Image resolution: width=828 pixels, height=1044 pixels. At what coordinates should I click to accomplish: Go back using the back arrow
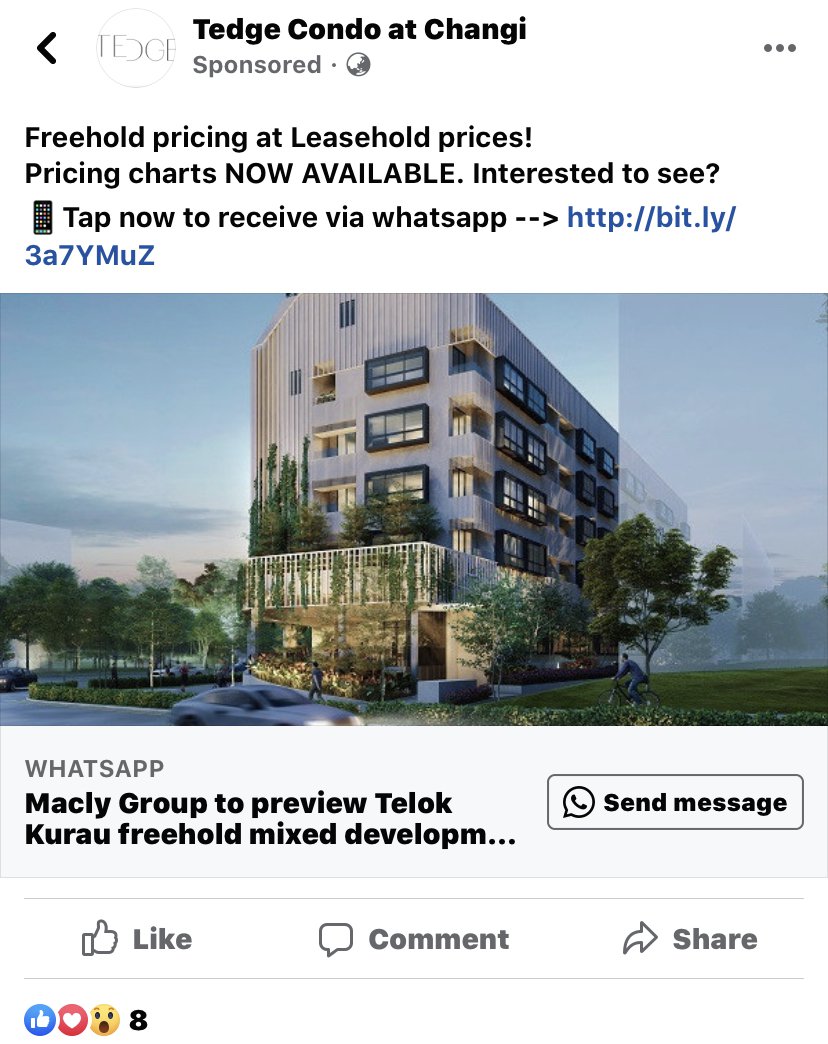pos(46,47)
